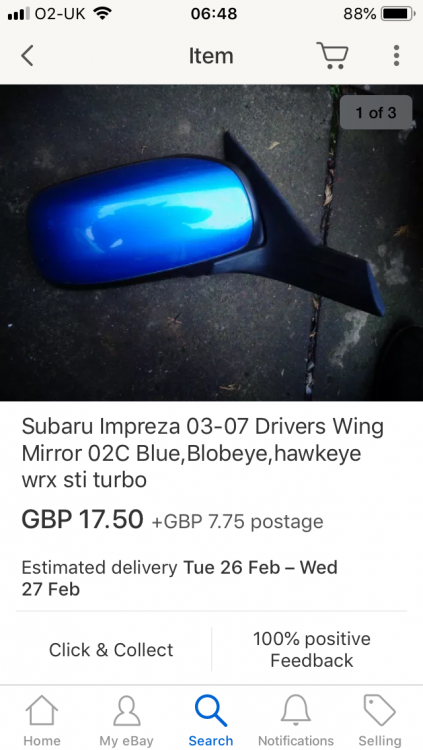Image resolution: width=423 pixels, height=750 pixels.
Task: Open the shopping cart
Action: [x=332, y=56]
